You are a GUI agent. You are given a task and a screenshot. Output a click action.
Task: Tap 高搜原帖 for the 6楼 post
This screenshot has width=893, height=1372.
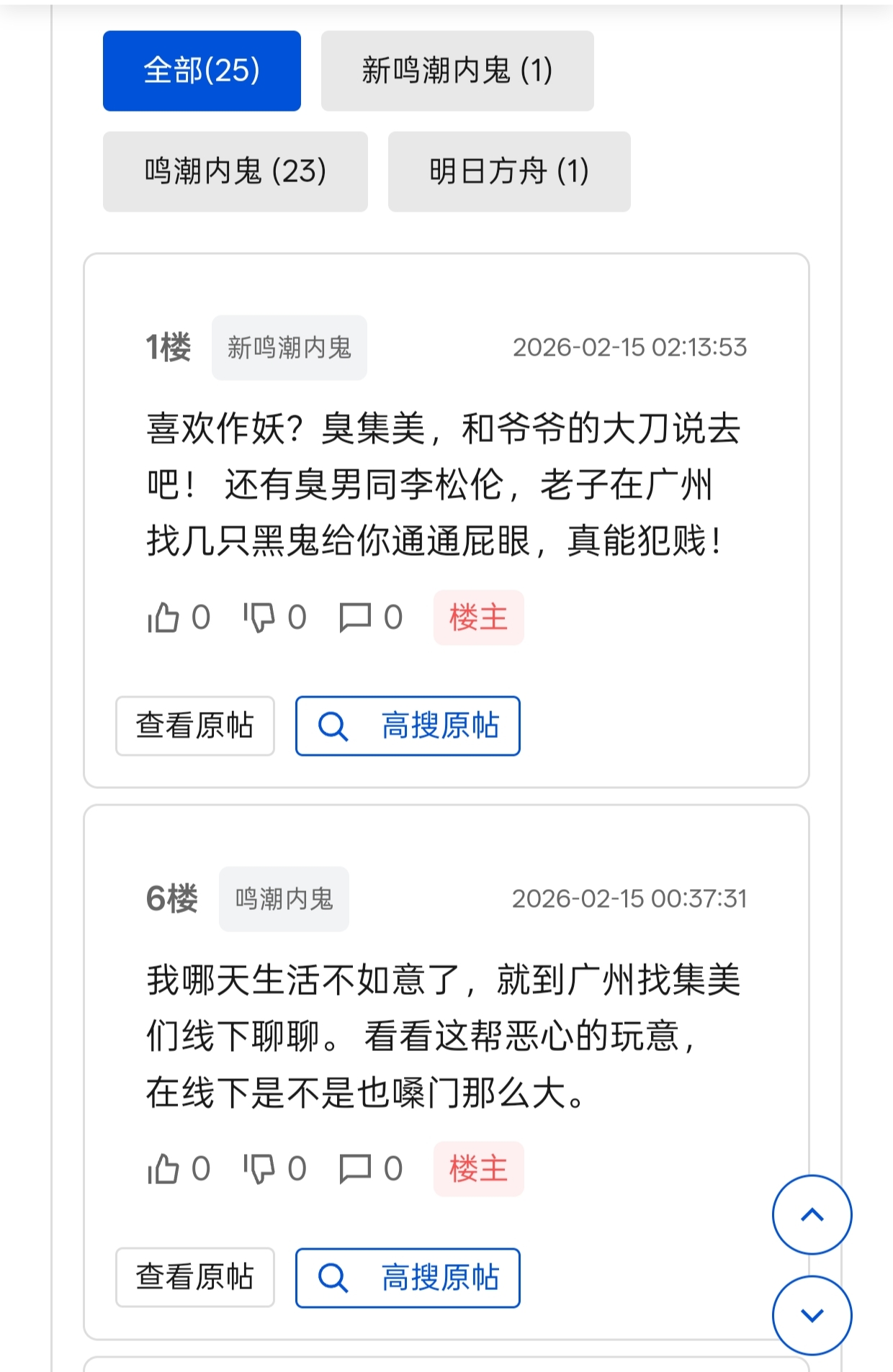pyautogui.click(x=408, y=1277)
